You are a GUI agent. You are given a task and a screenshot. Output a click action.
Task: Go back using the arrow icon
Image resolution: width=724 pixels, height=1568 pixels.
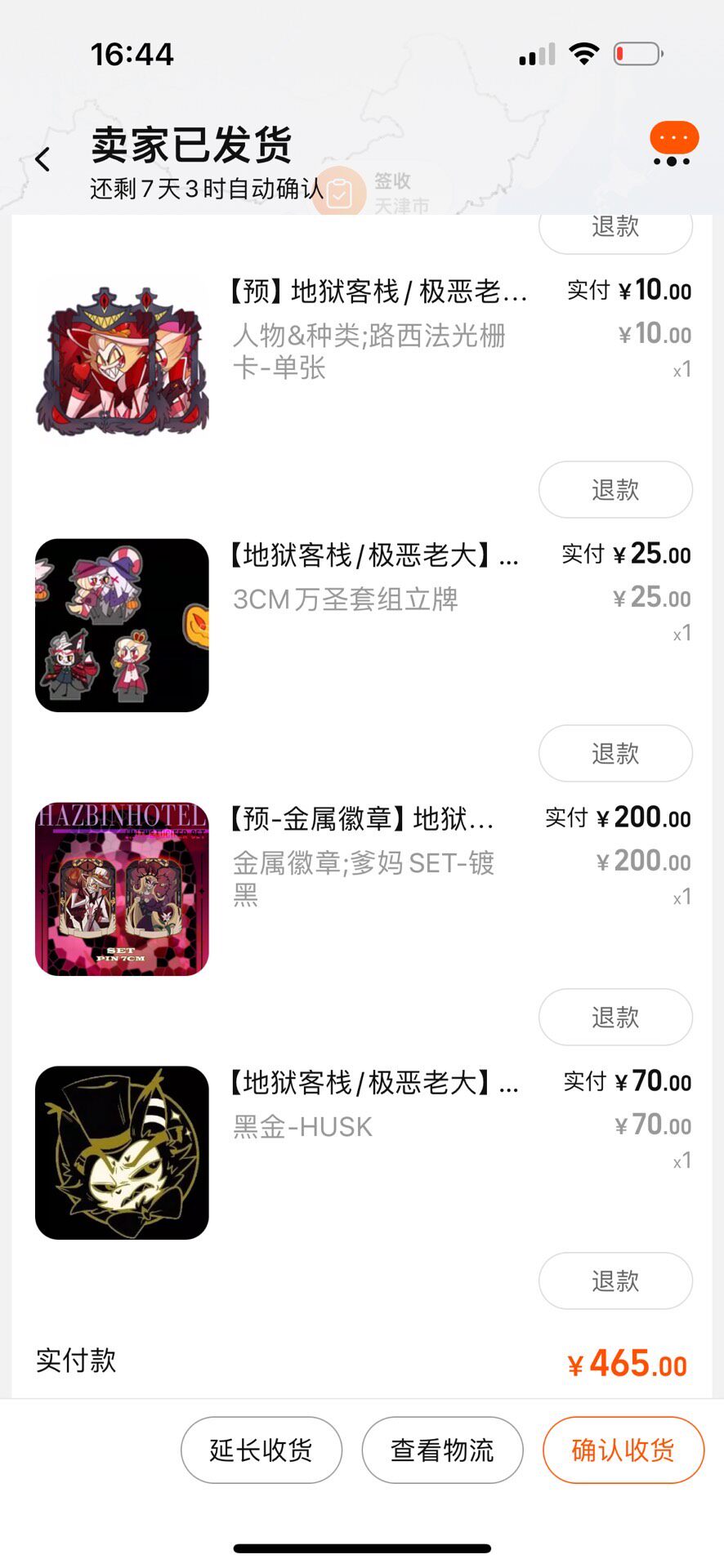(x=43, y=159)
